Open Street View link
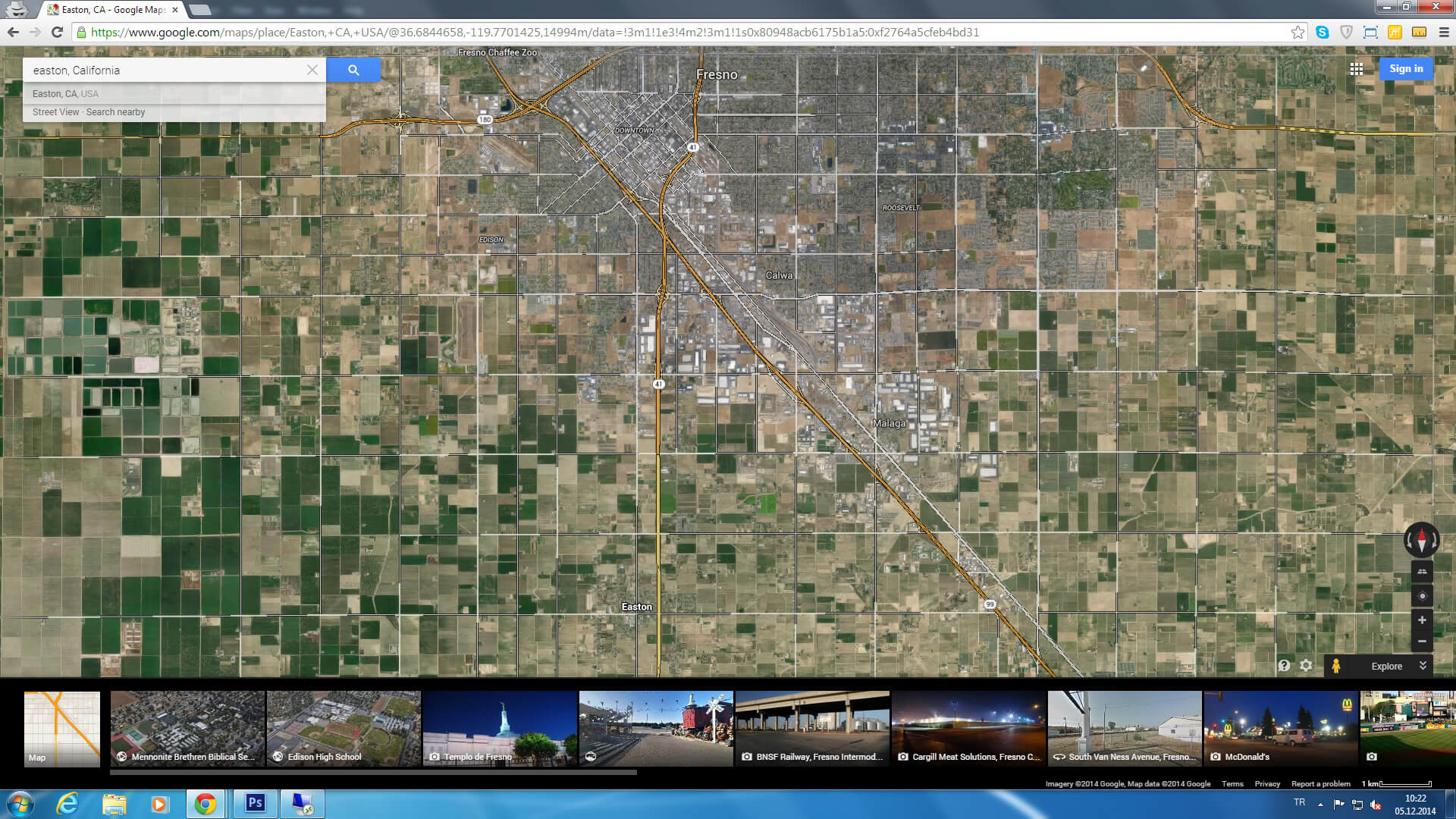The height and width of the screenshot is (819, 1456). (x=55, y=112)
